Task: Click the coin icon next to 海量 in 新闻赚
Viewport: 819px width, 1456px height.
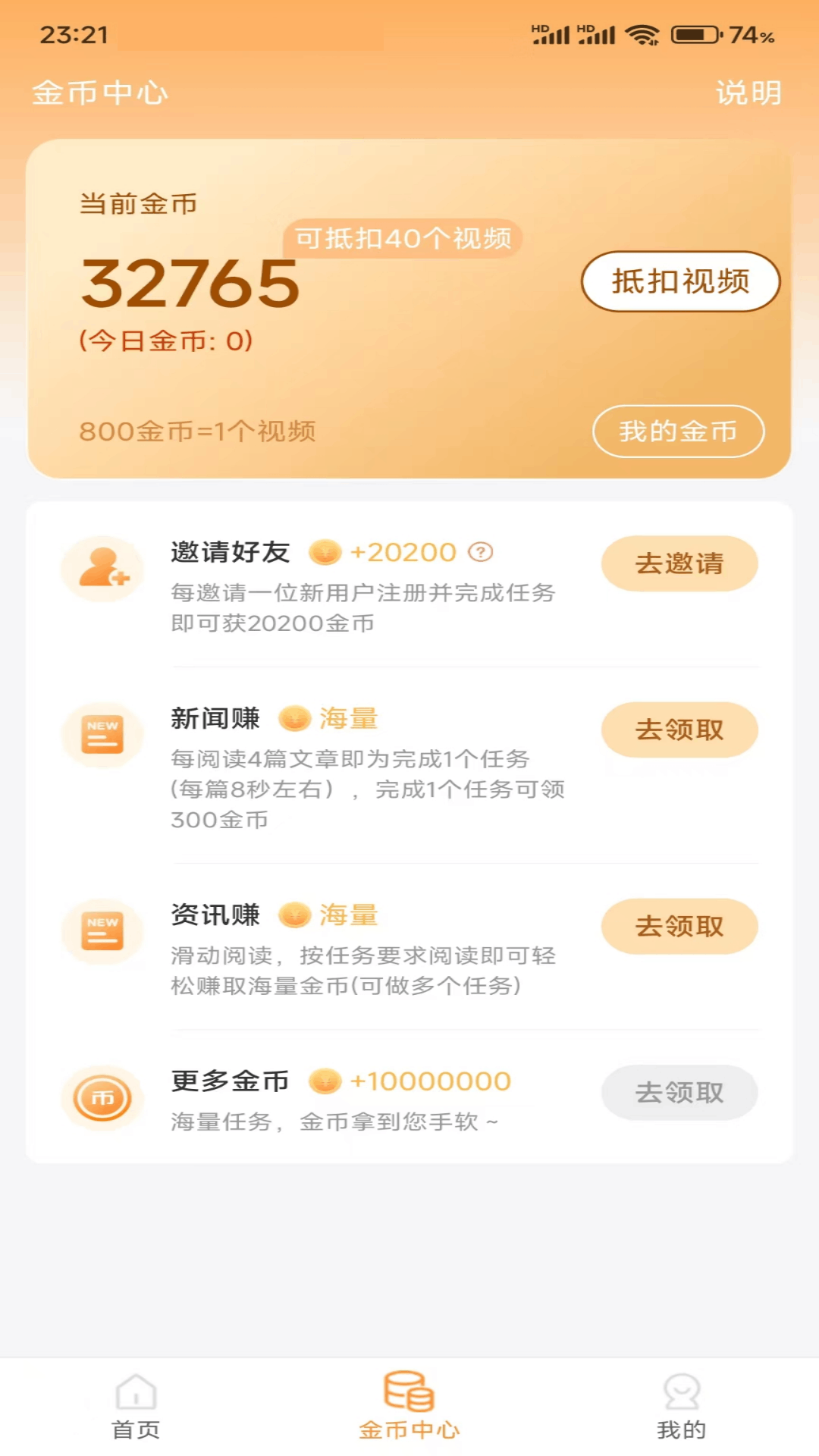Action: coord(295,718)
